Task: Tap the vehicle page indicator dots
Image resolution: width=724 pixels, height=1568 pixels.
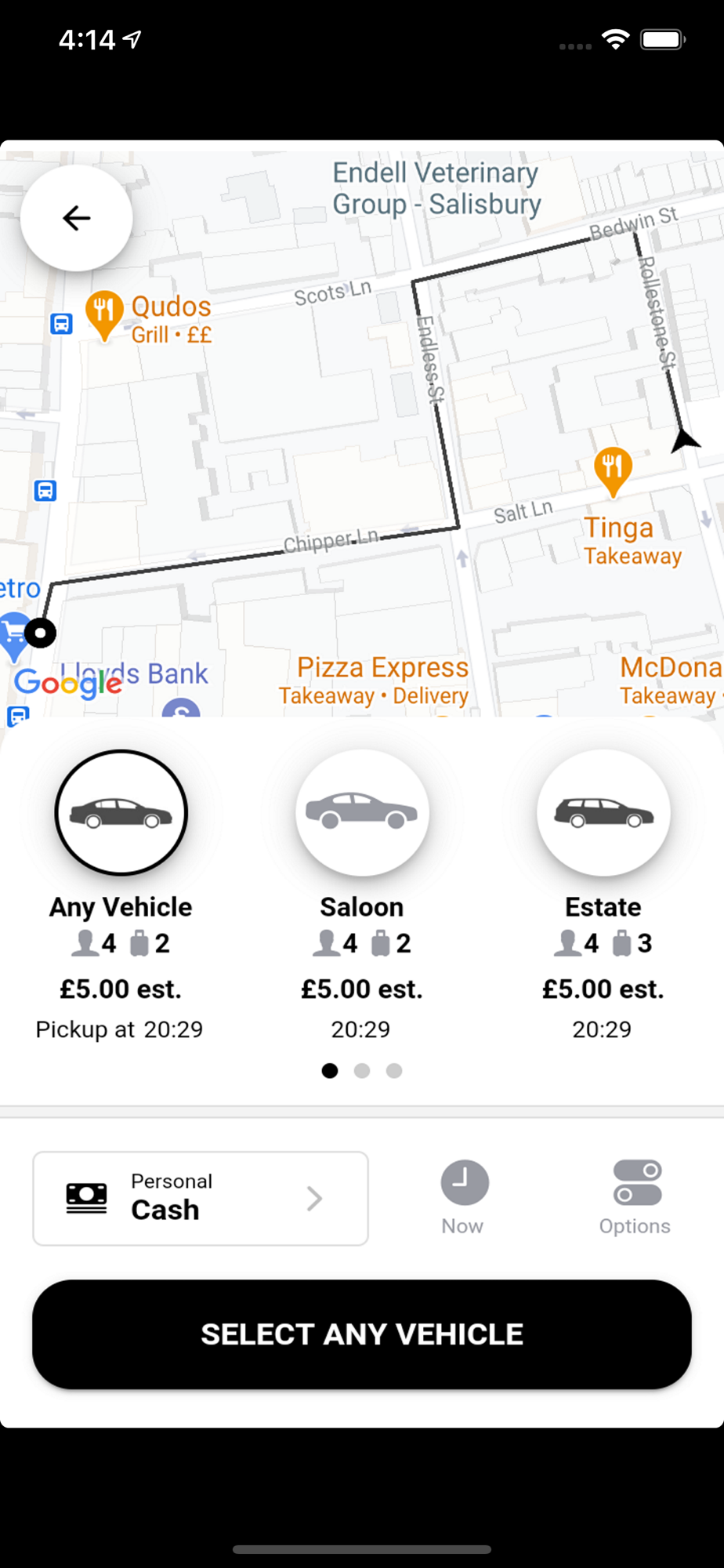Action: 362,1071
